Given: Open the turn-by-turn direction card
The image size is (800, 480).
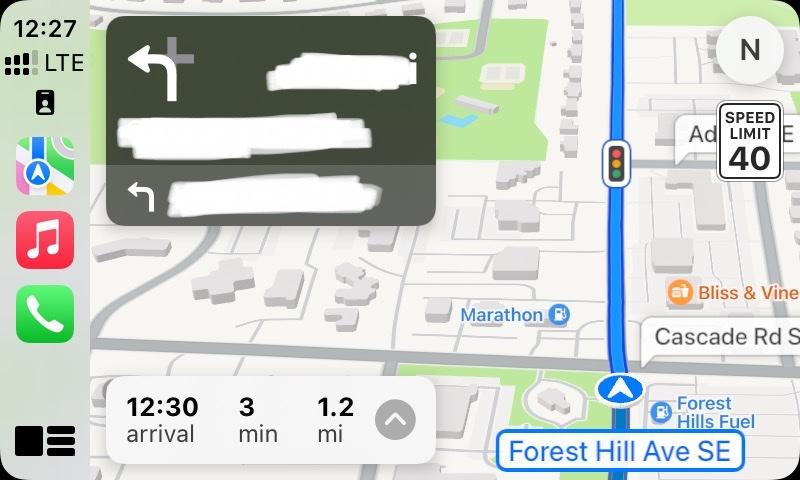Looking at the screenshot, I should click(270, 120).
